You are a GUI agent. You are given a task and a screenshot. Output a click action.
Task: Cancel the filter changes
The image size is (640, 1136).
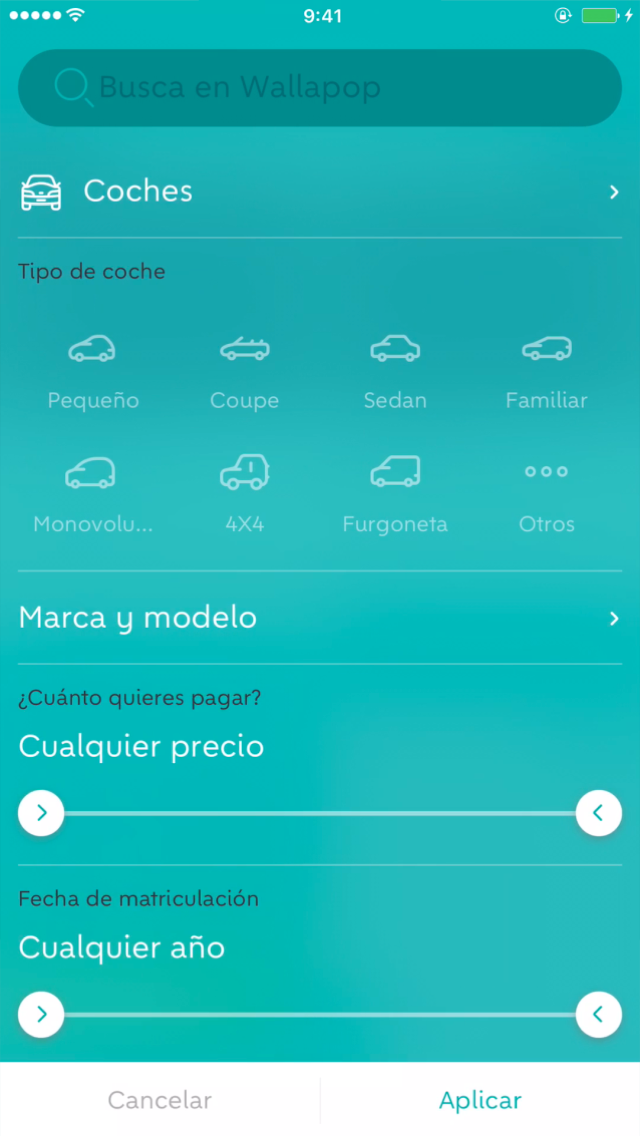click(x=160, y=1100)
